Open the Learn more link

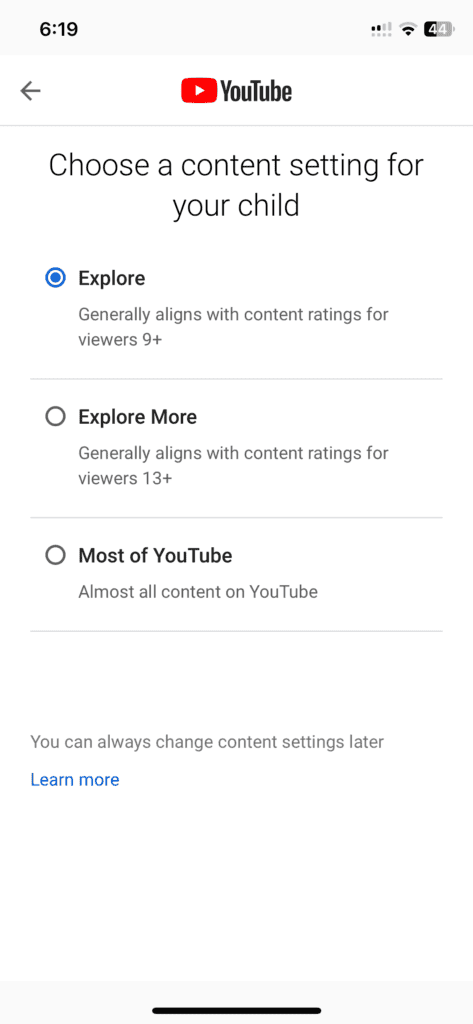pos(75,779)
